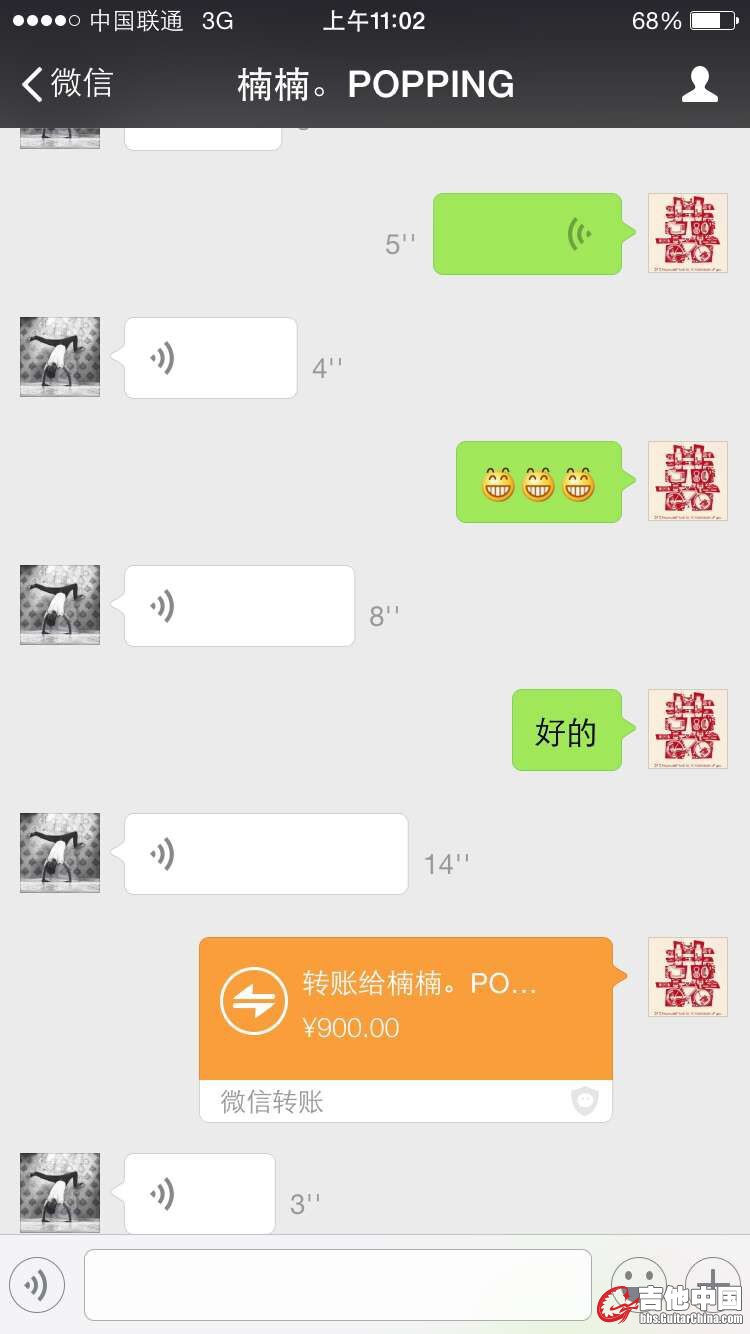
Task: Open the sender avatar beside 好的
Action: click(687, 730)
